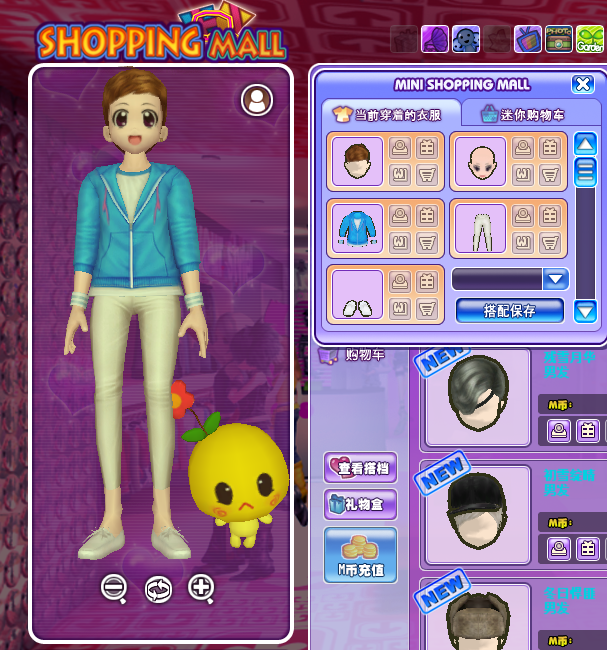Zoom out the character preview
The height and width of the screenshot is (650, 607).
pyautogui.click(x=114, y=588)
